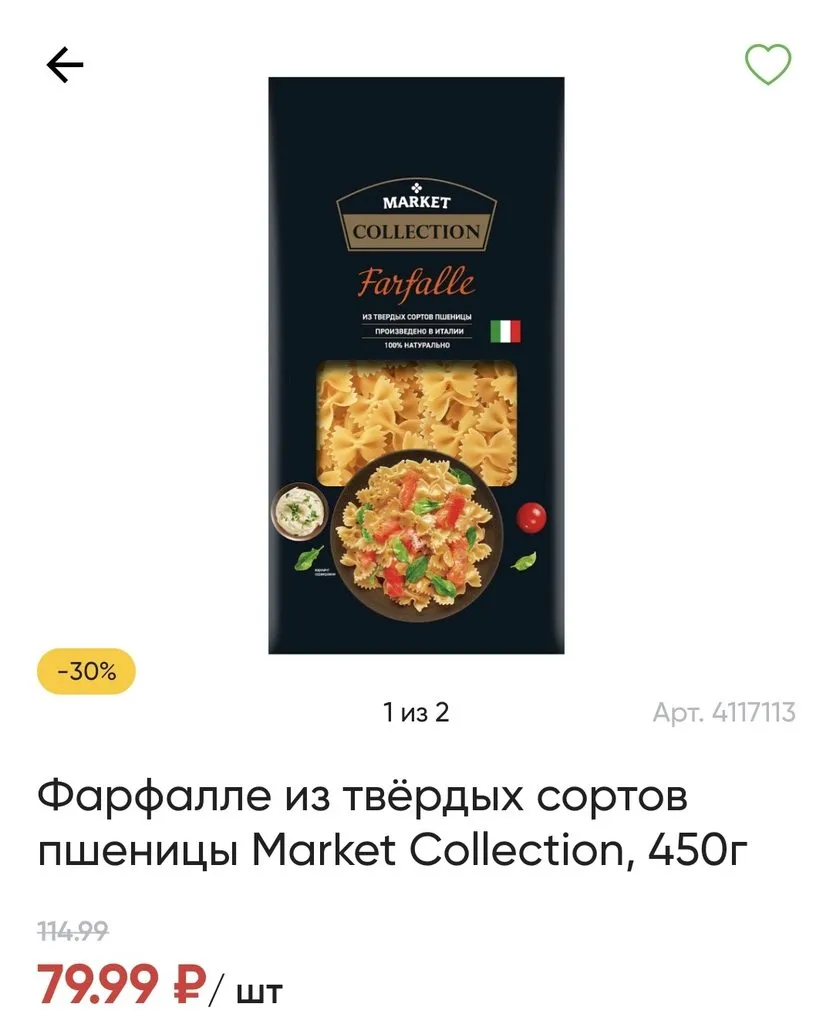Click the Italian flag on the package image

[x=506, y=328]
